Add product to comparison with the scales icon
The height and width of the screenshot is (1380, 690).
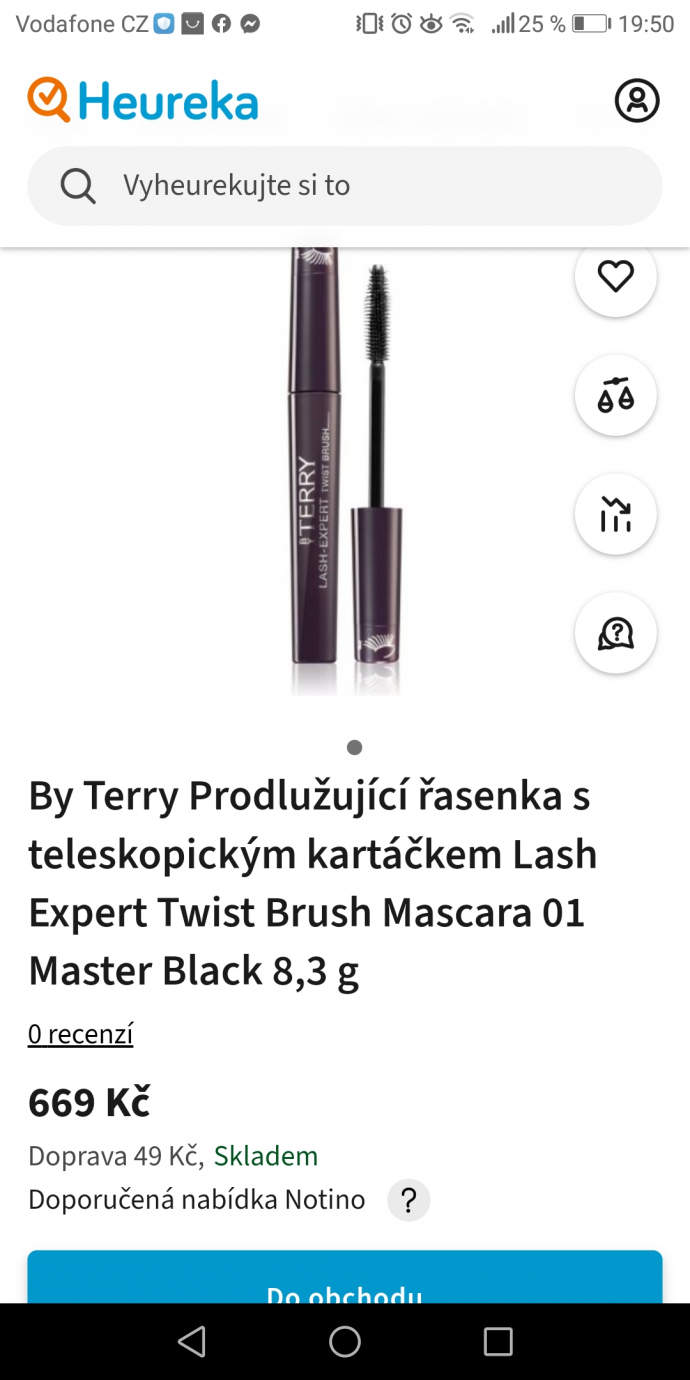point(616,396)
